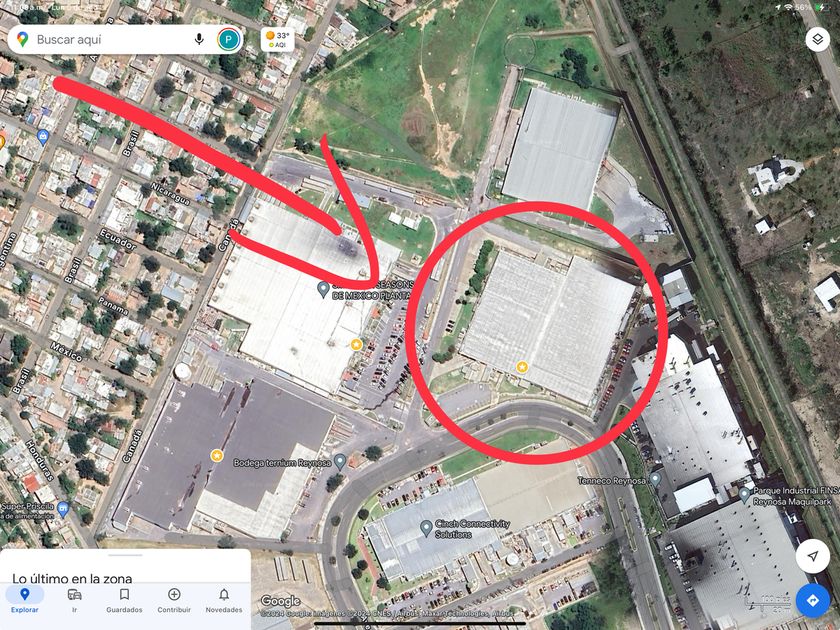Start voice search with the microphone
Screen dimensions: 840x630
click(200, 39)
